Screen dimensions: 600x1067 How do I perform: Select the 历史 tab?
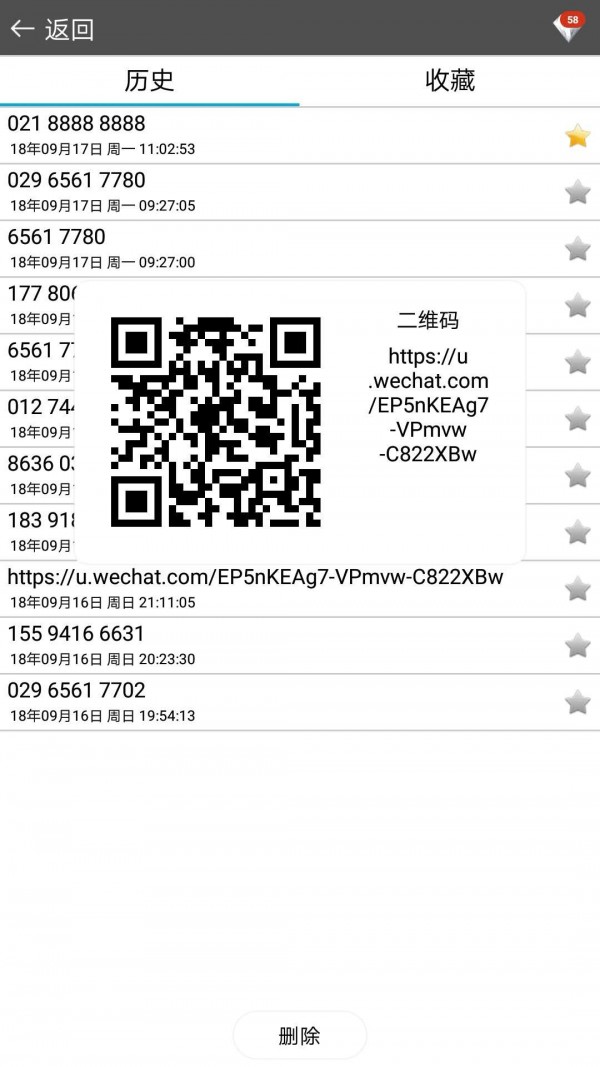pos(149,81)
